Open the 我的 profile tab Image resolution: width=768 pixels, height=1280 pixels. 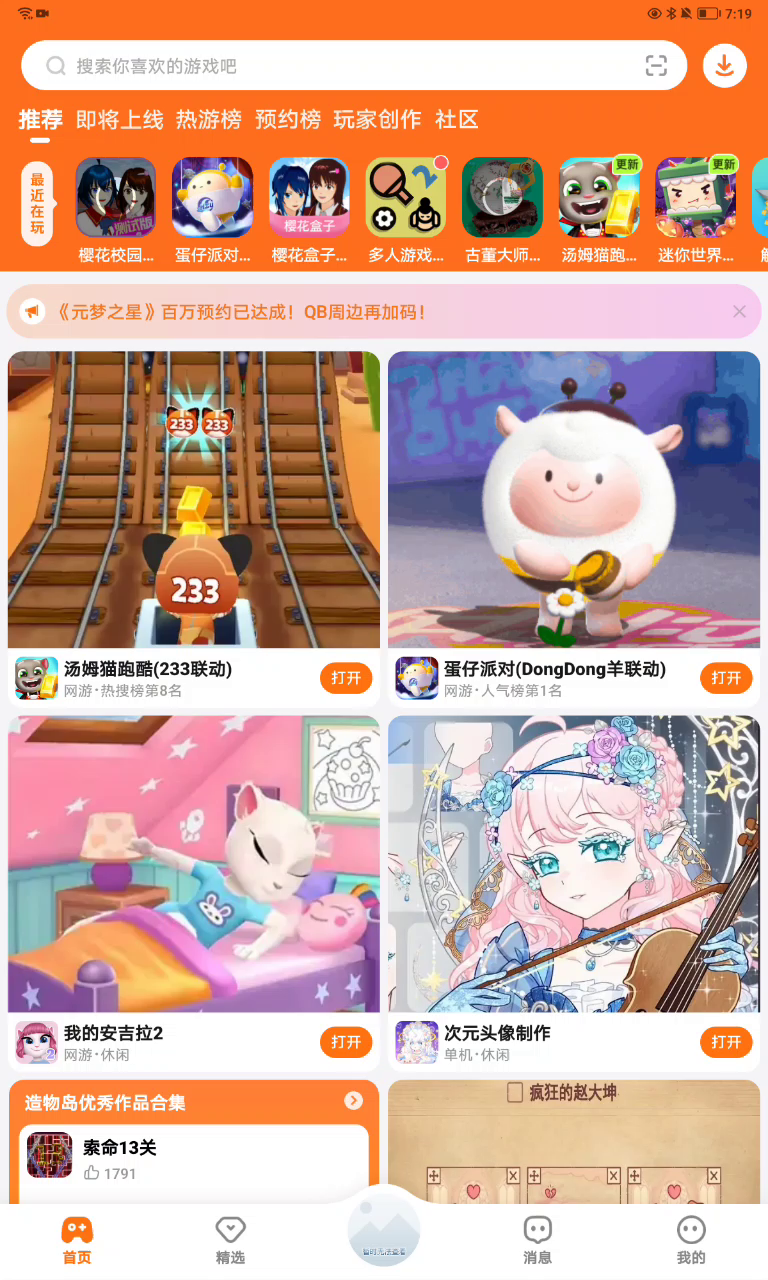pos(691,1240)
